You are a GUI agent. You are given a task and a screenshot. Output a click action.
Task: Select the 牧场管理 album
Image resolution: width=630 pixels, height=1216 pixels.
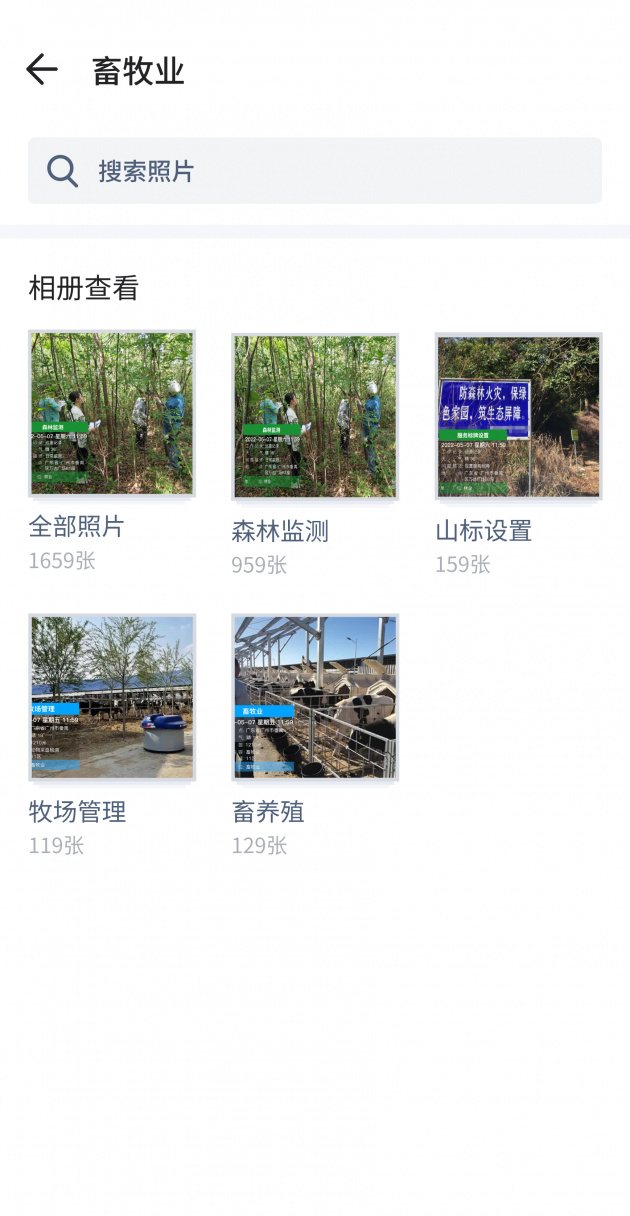(112, 697)
